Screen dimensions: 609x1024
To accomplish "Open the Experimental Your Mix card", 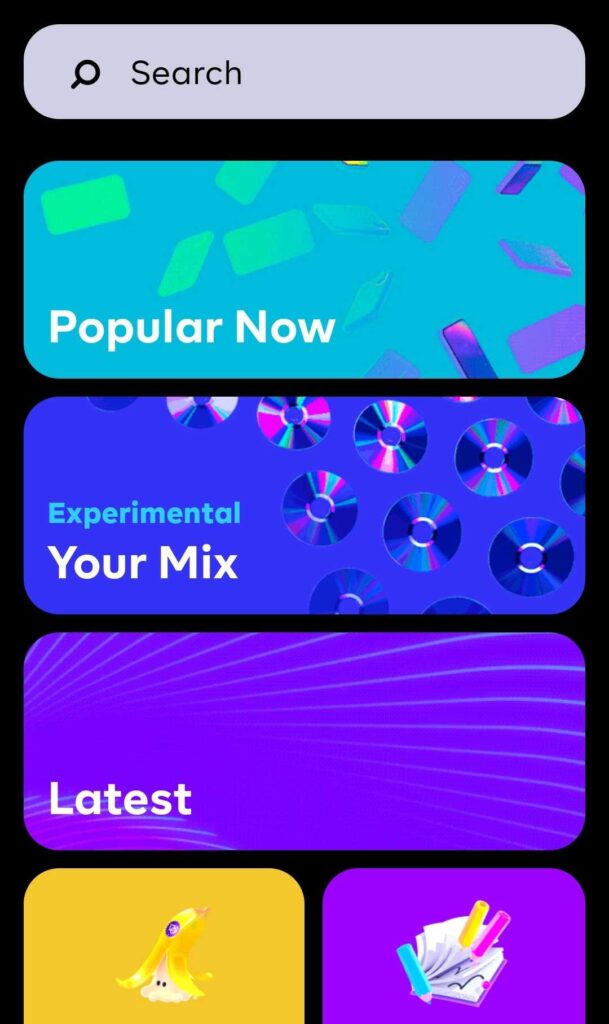I will coord(304,505).
